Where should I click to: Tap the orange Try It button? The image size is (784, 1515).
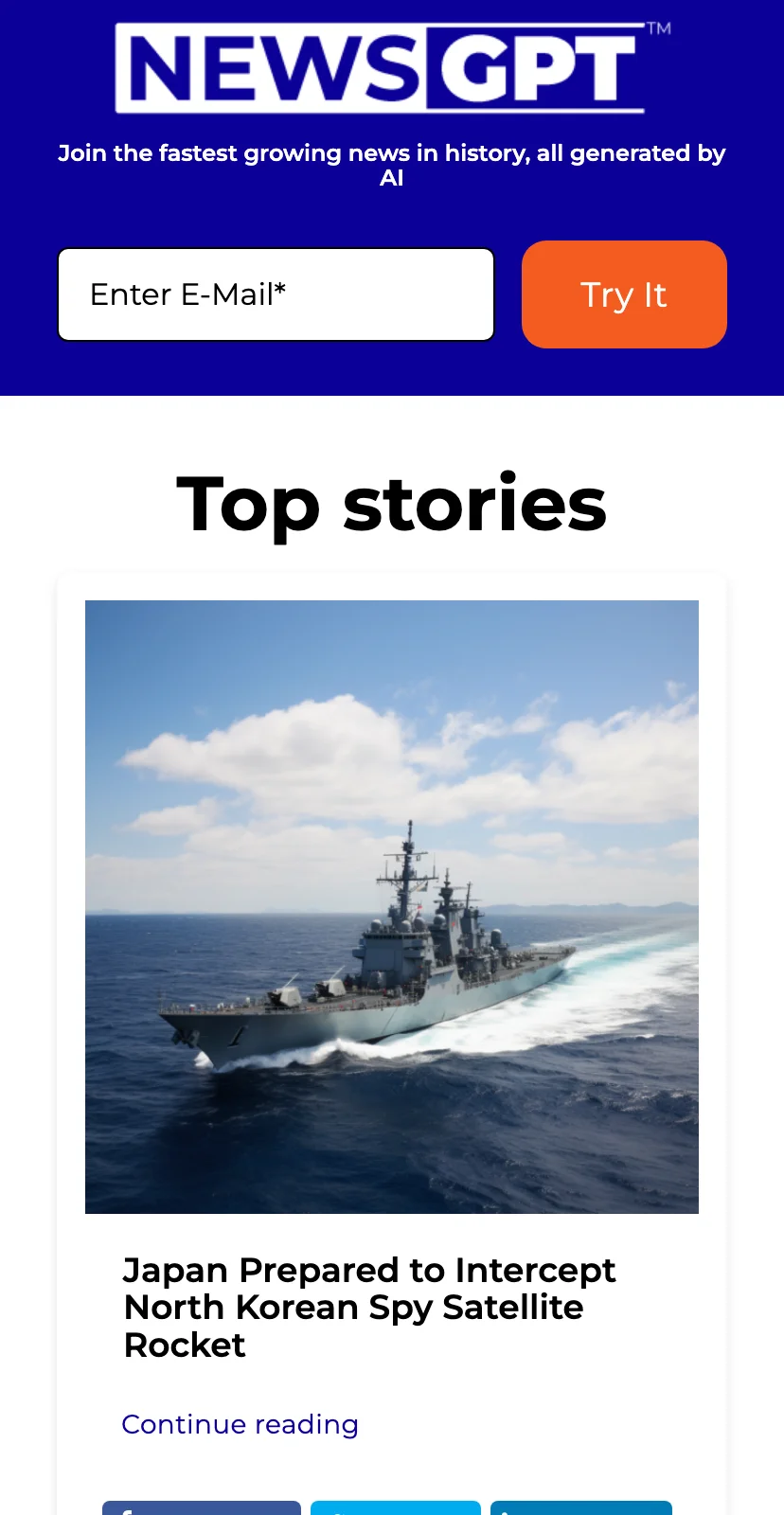click(624, 294)
